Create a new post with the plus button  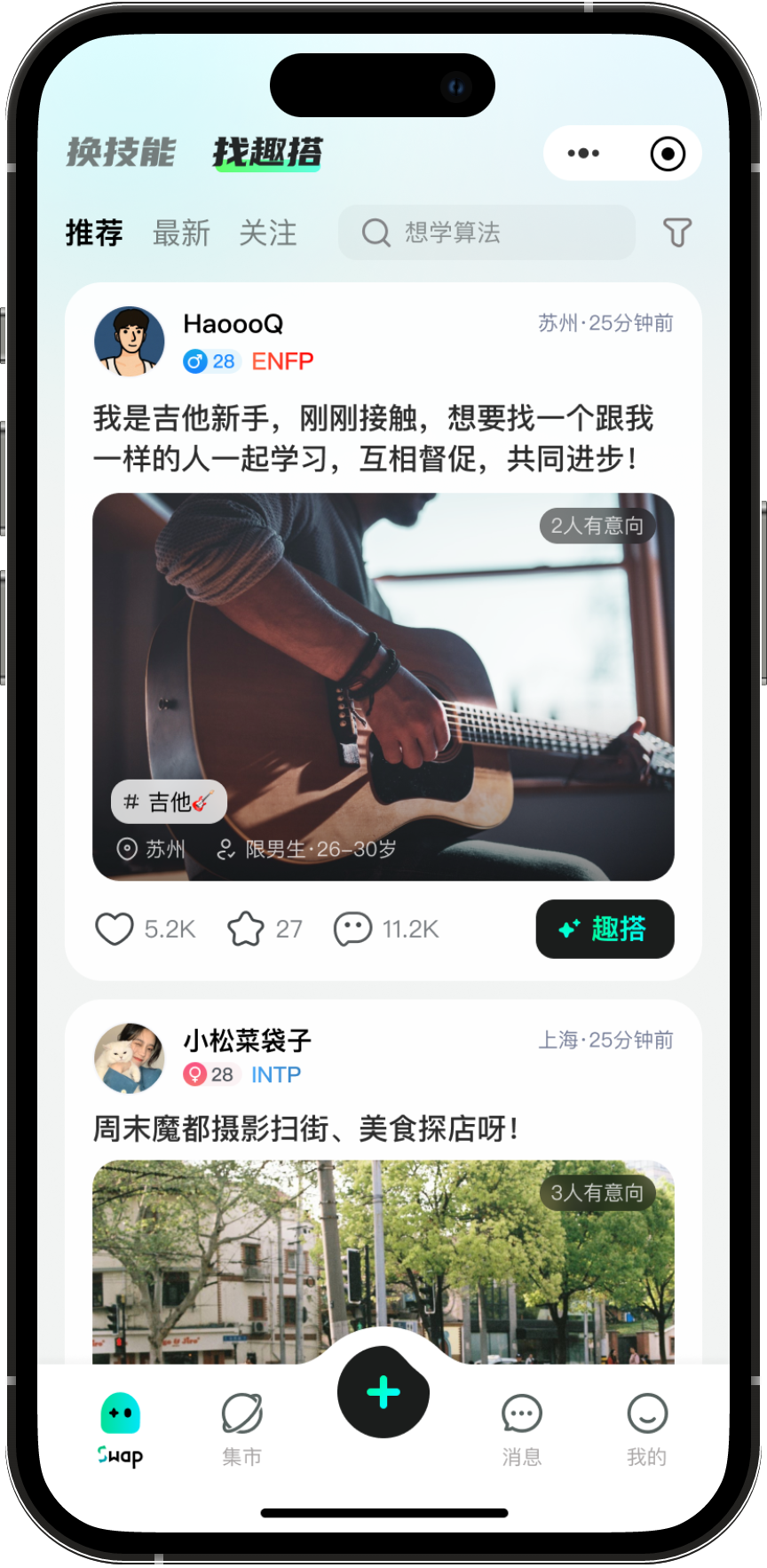(383, 1392)
